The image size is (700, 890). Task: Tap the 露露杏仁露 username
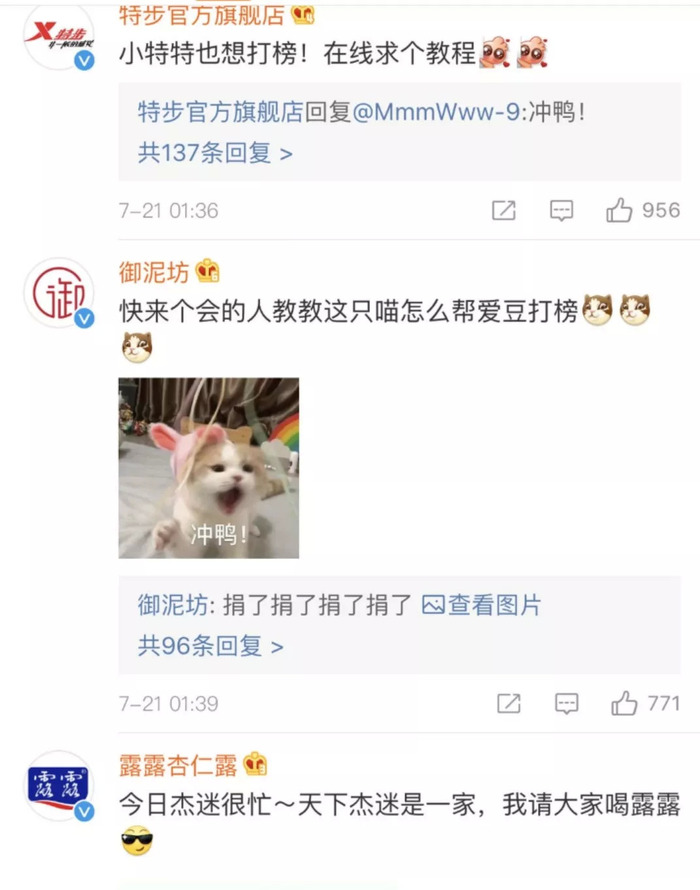tap(178, 766)
